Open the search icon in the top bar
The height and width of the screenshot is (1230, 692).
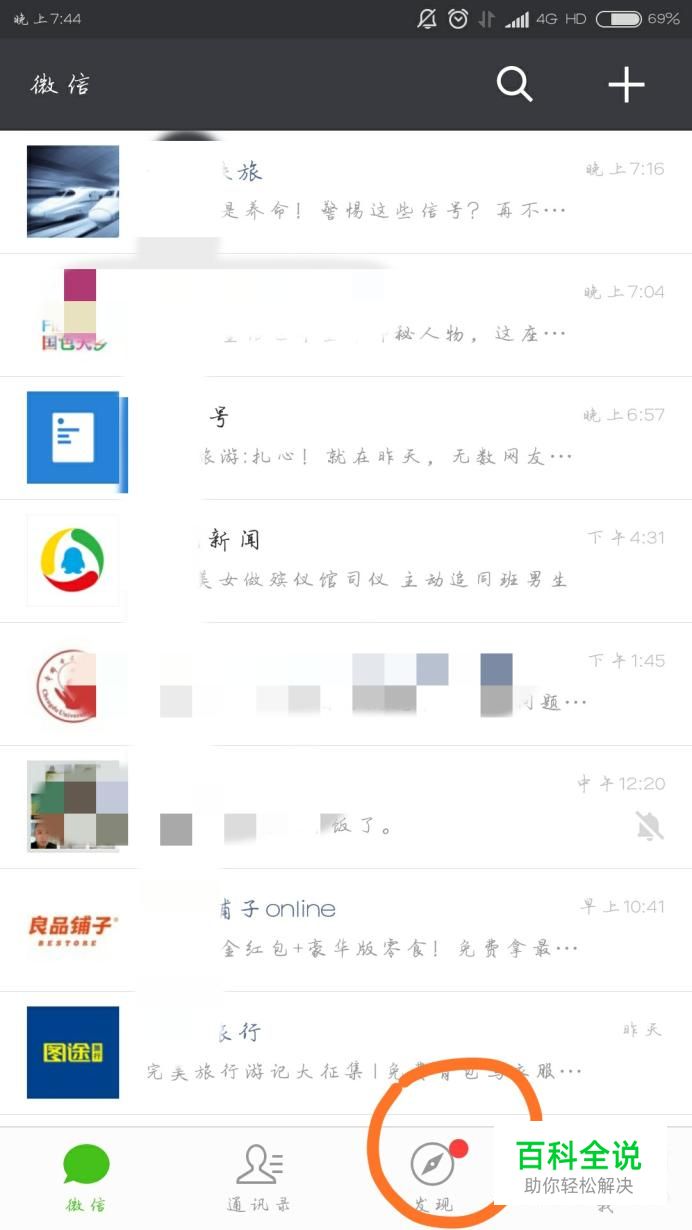(x=514, y=85)
